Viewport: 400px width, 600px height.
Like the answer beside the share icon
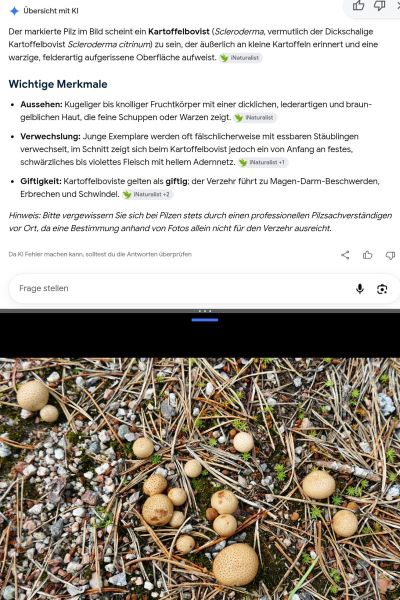(x=367, y=255)
